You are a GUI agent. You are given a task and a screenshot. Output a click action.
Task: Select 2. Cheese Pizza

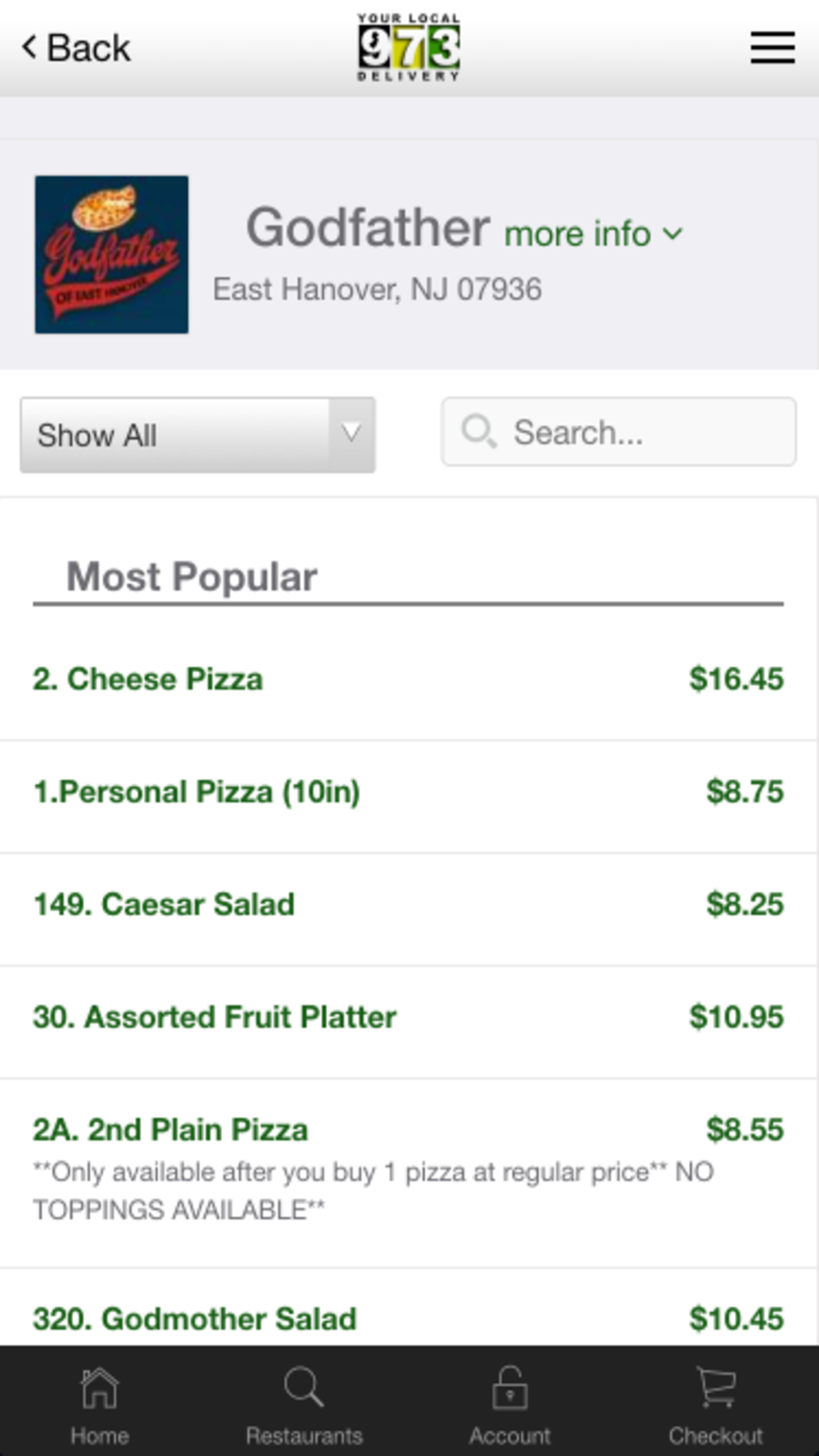[148, 679]
